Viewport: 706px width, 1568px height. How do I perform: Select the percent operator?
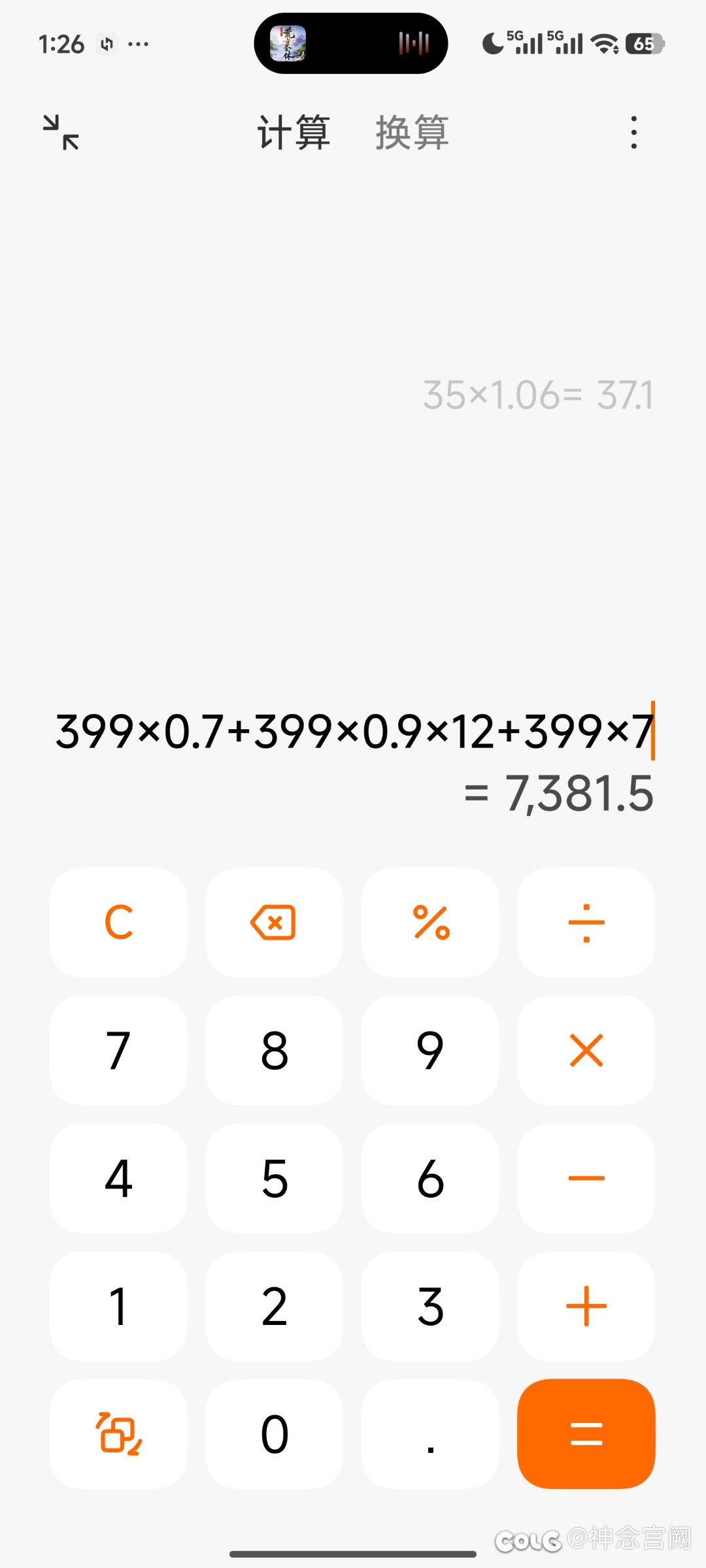[x=429, y=923]
